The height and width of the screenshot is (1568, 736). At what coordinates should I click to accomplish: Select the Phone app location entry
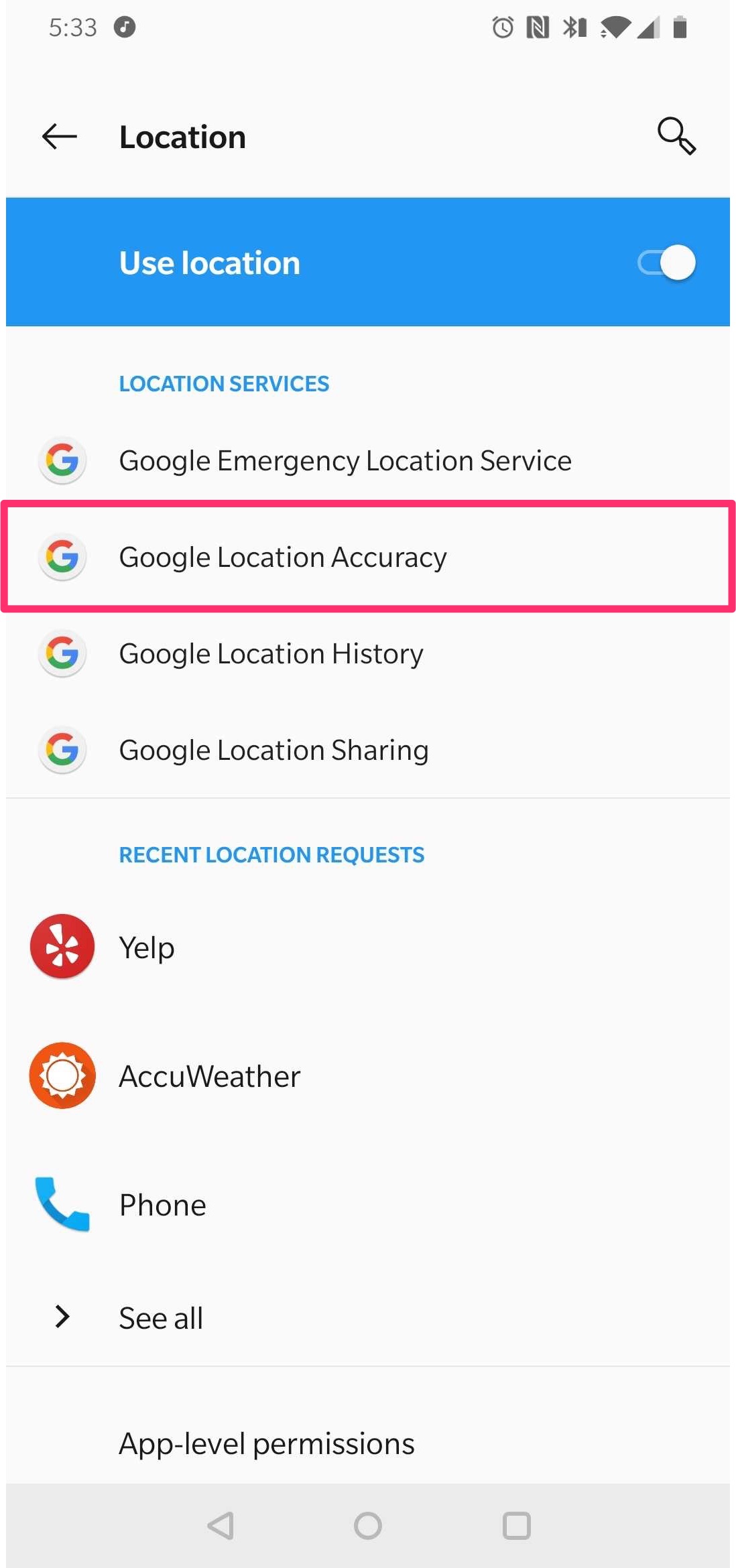(x=368, y=1204)
